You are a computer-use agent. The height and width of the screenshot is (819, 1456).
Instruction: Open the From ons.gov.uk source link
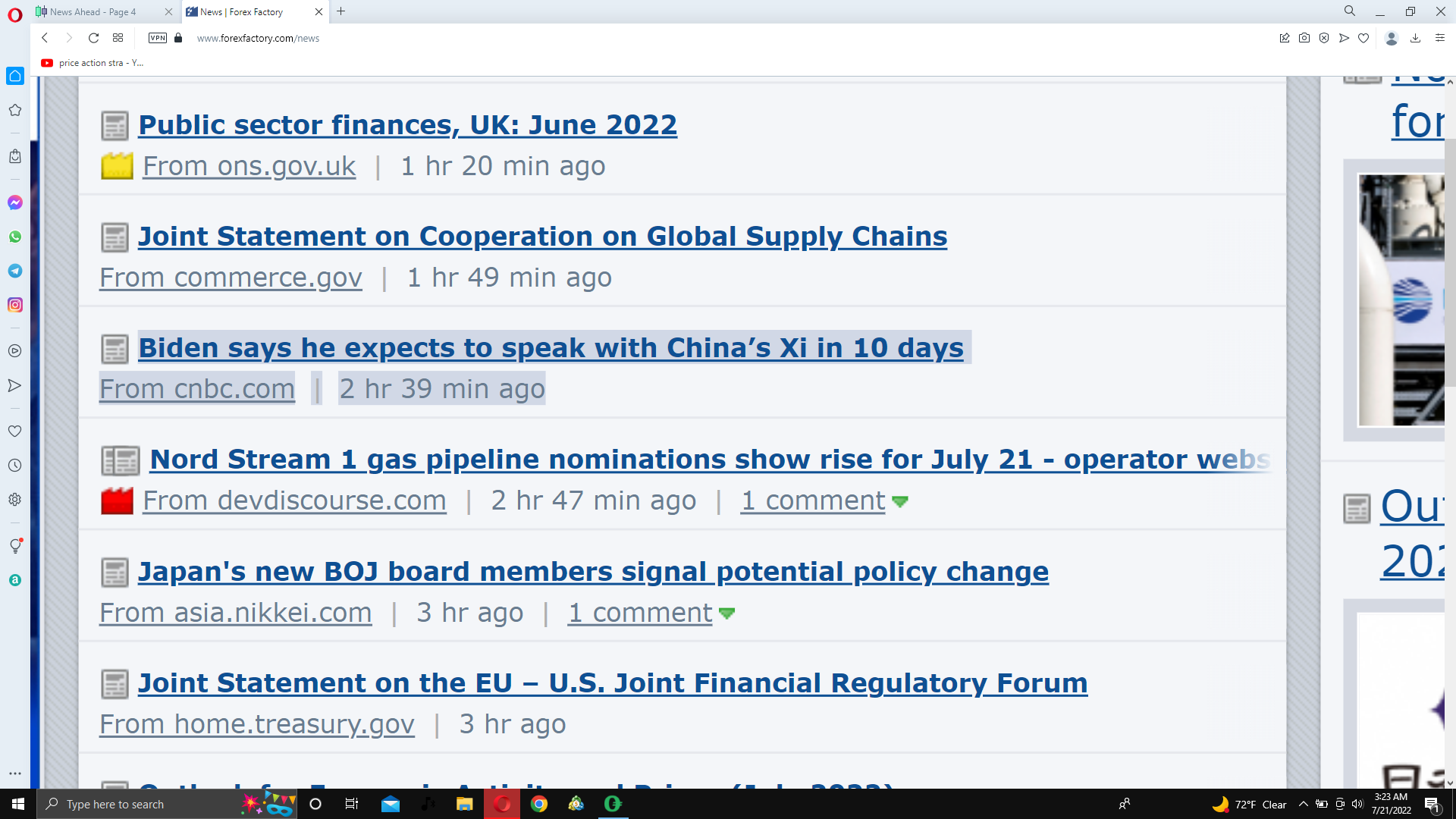249,166
